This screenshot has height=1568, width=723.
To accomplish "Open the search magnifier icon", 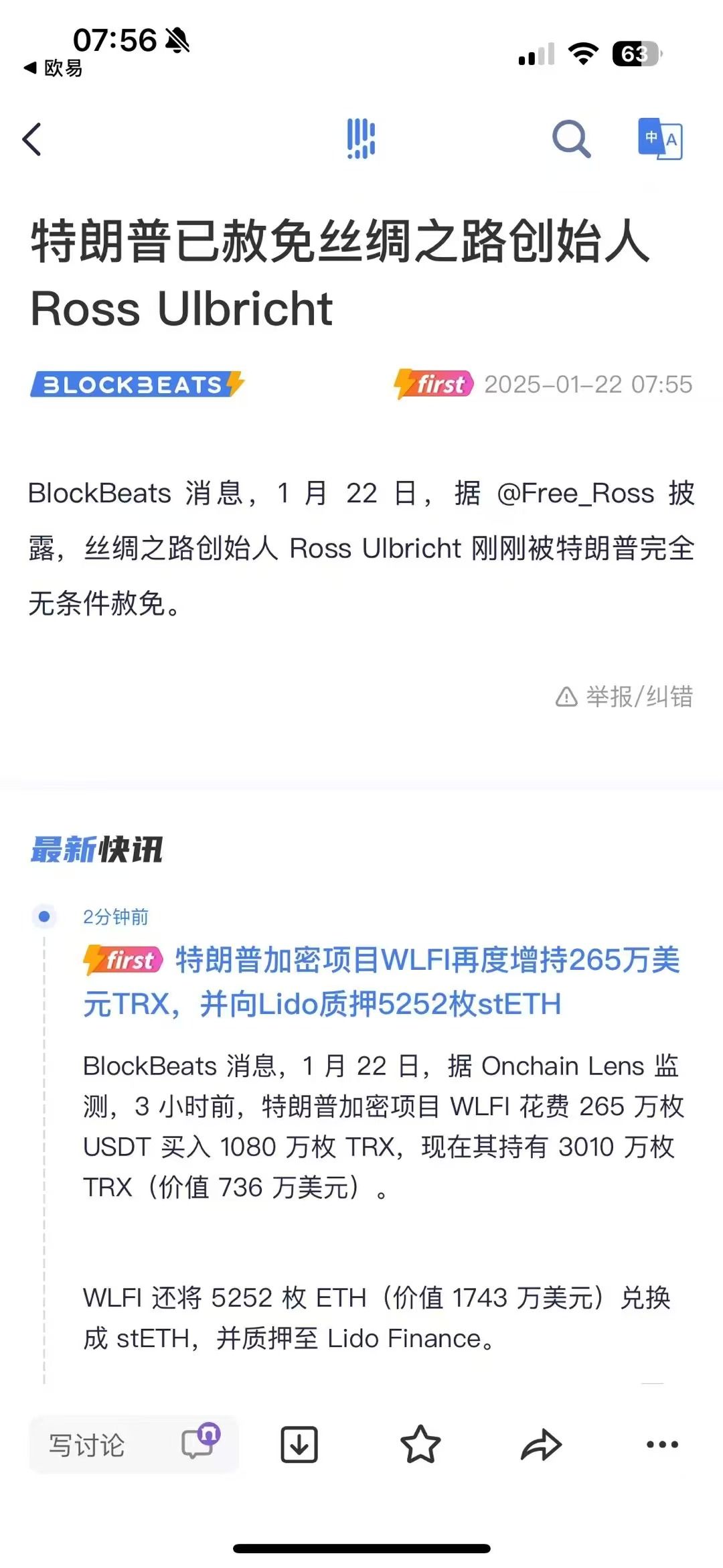I will point(571,139).
